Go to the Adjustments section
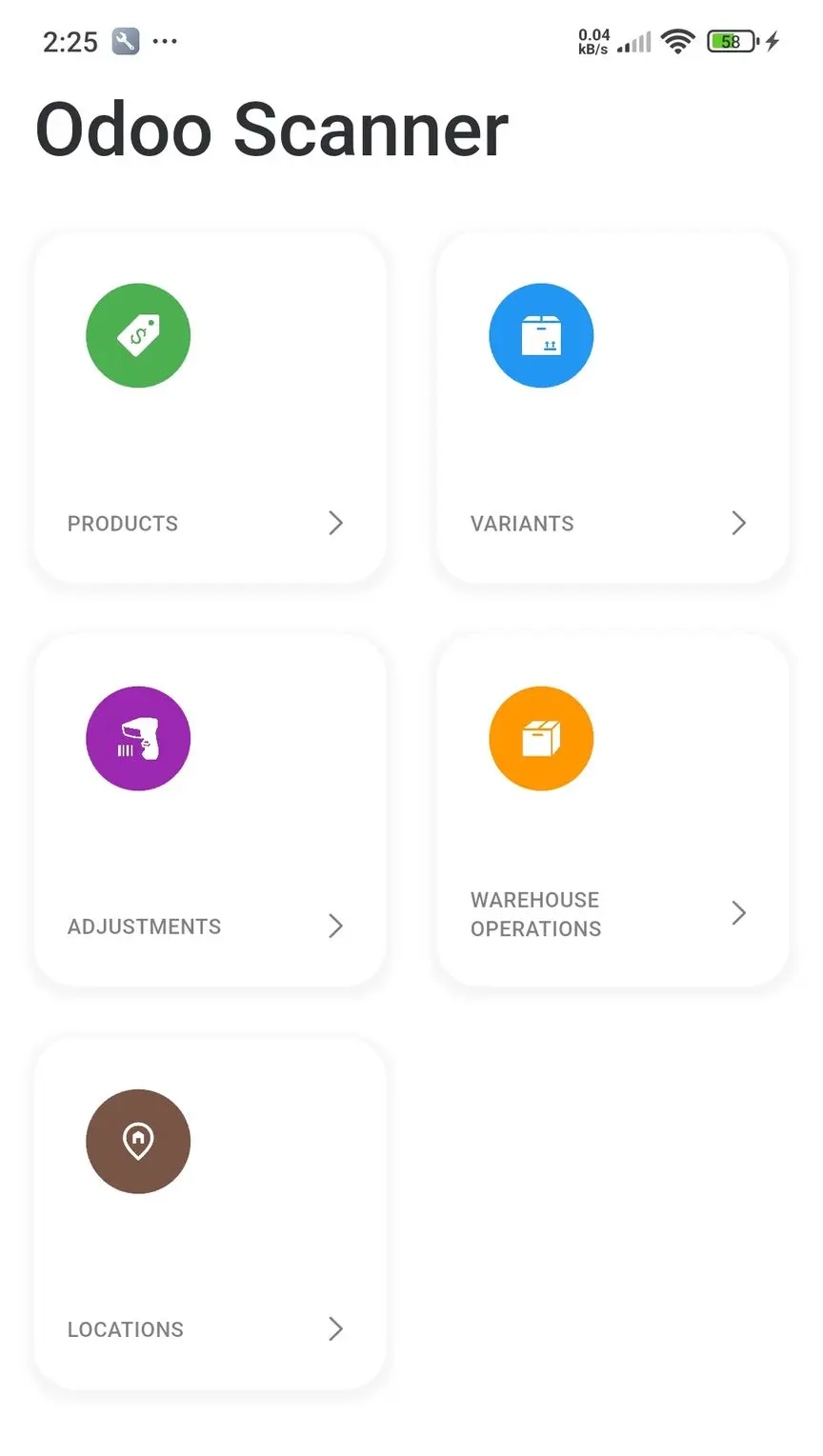The height and width of the screenshot is (1456, 823). pyautogui.click(x=210, y=810)
